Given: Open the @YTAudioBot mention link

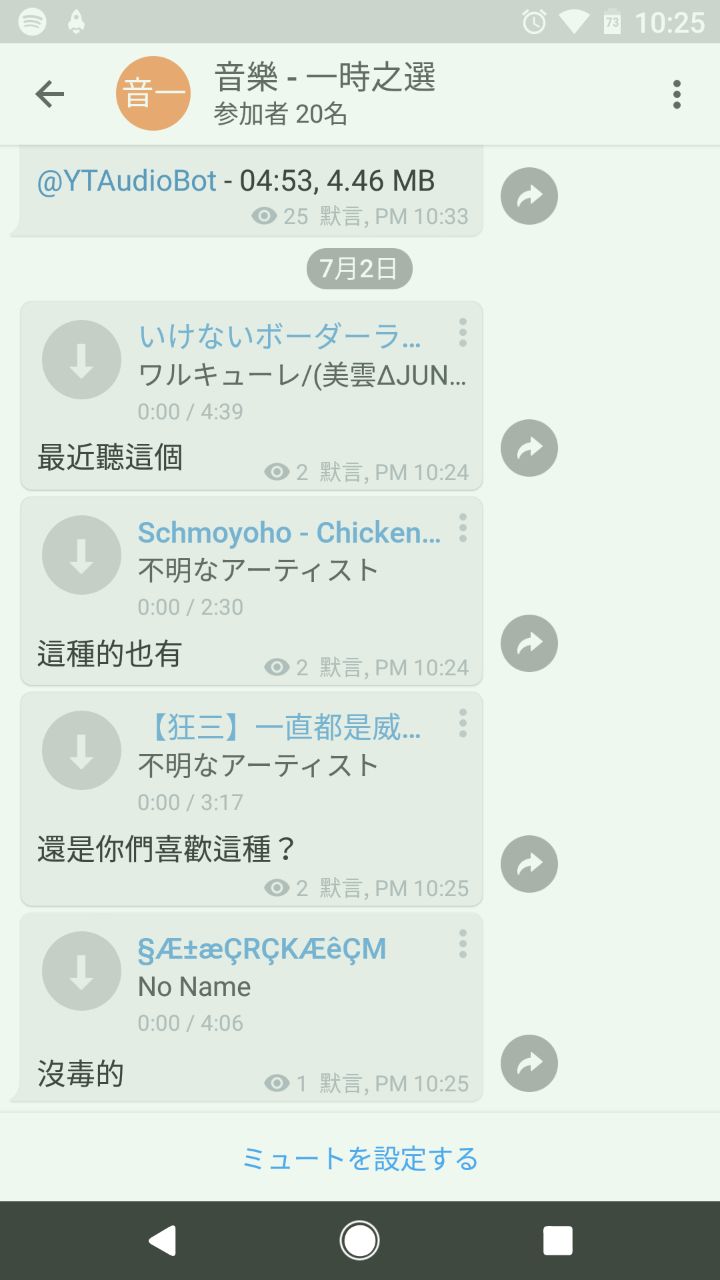Looking at the screenshot, I should (127, 181).
